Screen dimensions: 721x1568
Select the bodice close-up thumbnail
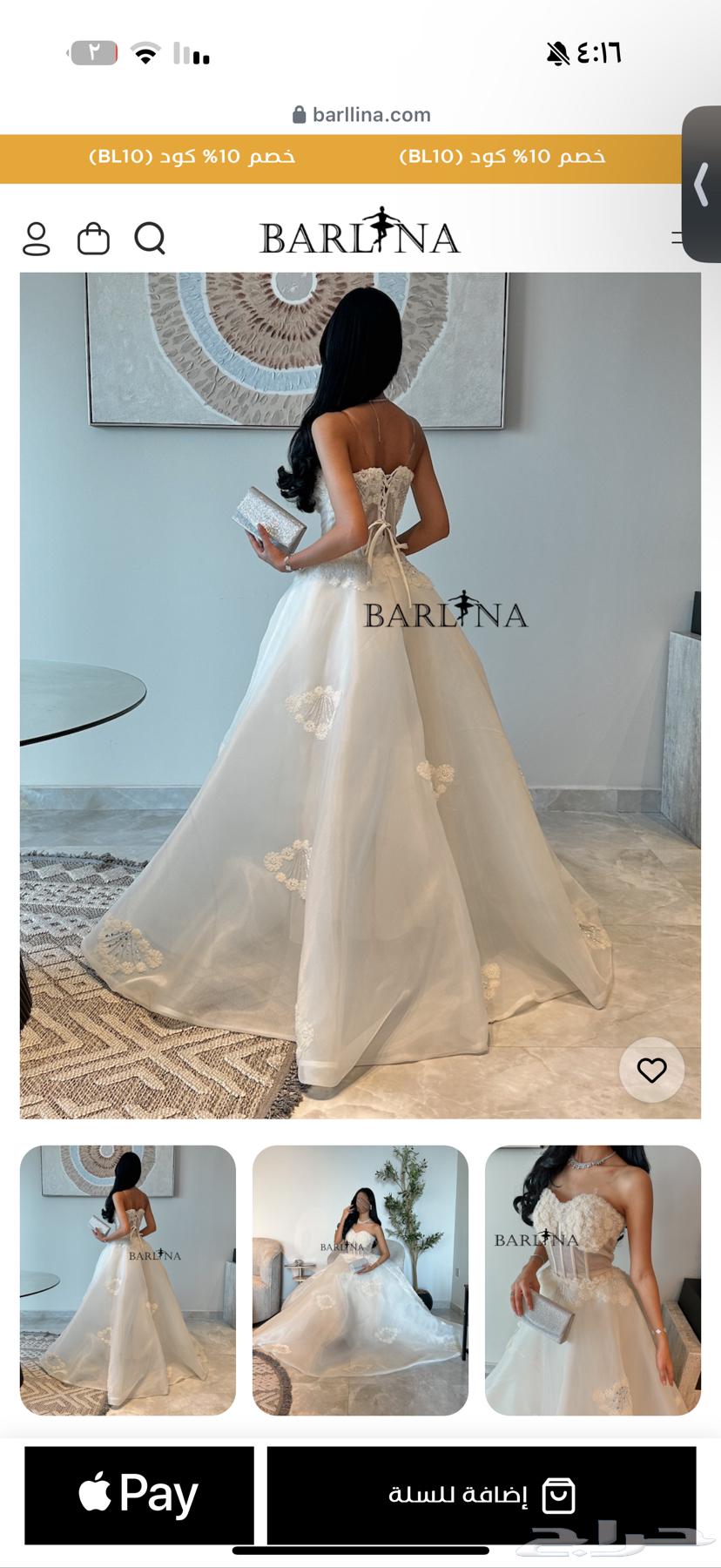click(593, 1280)
